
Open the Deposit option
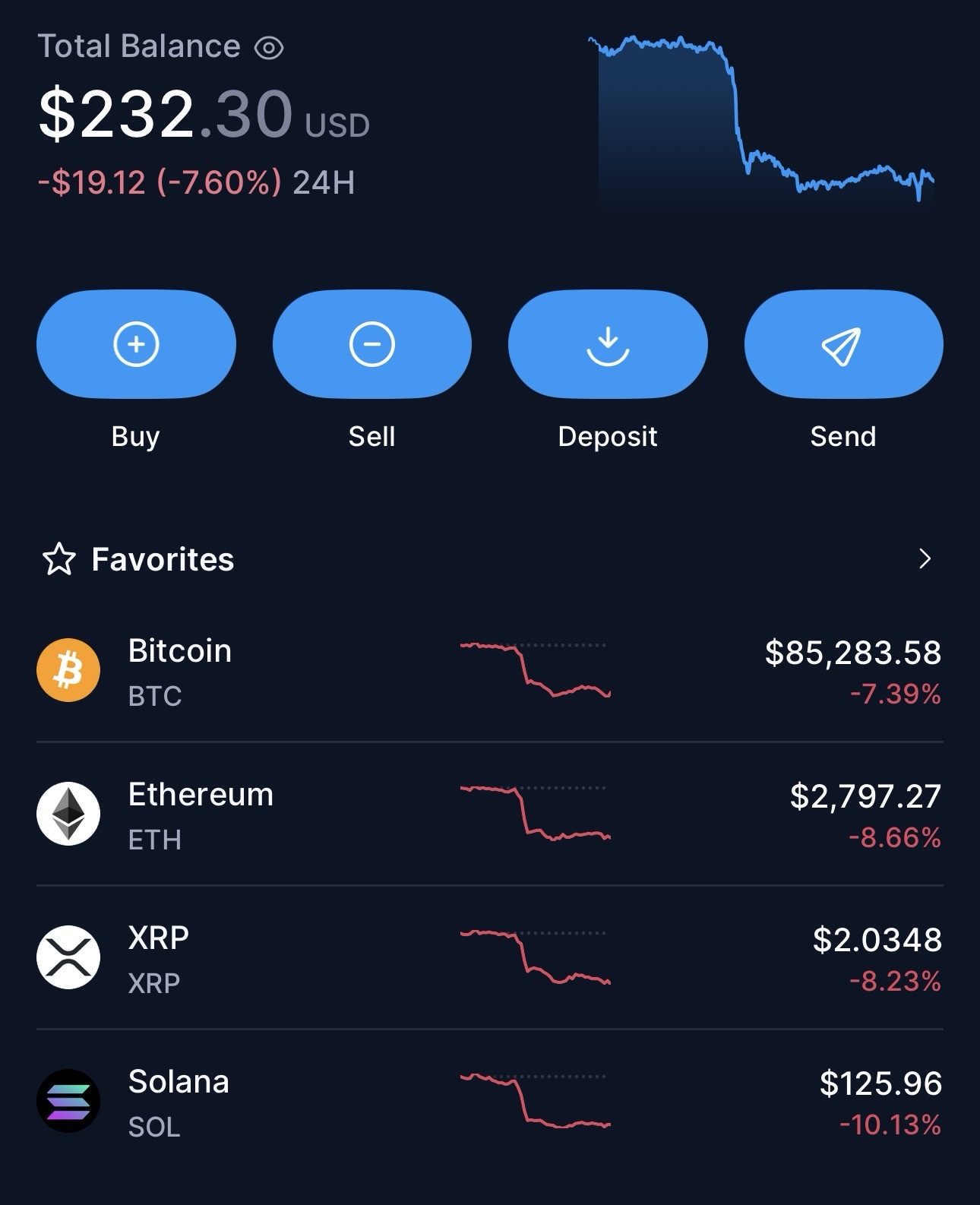(x=608, y=344)
